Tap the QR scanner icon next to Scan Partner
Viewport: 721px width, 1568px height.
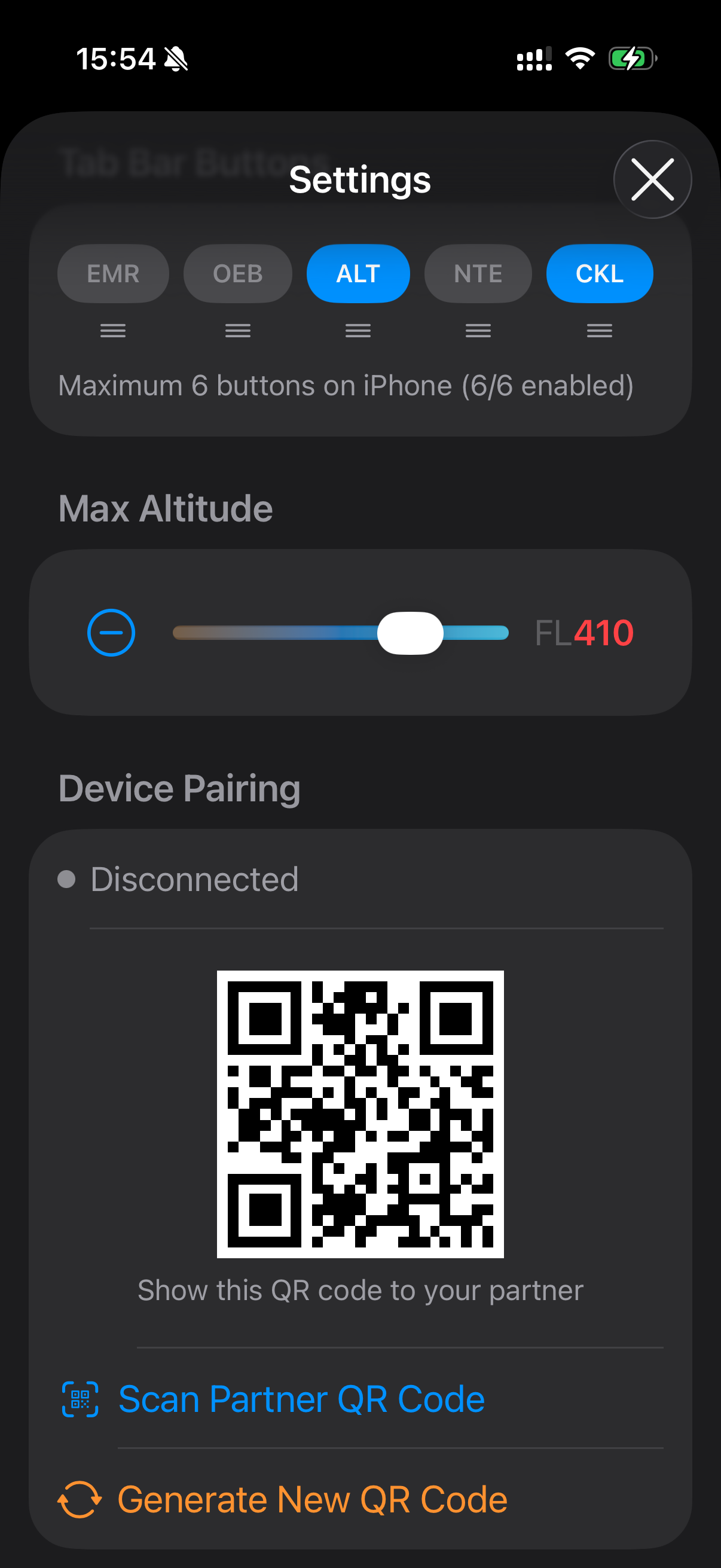point(80,1398)
